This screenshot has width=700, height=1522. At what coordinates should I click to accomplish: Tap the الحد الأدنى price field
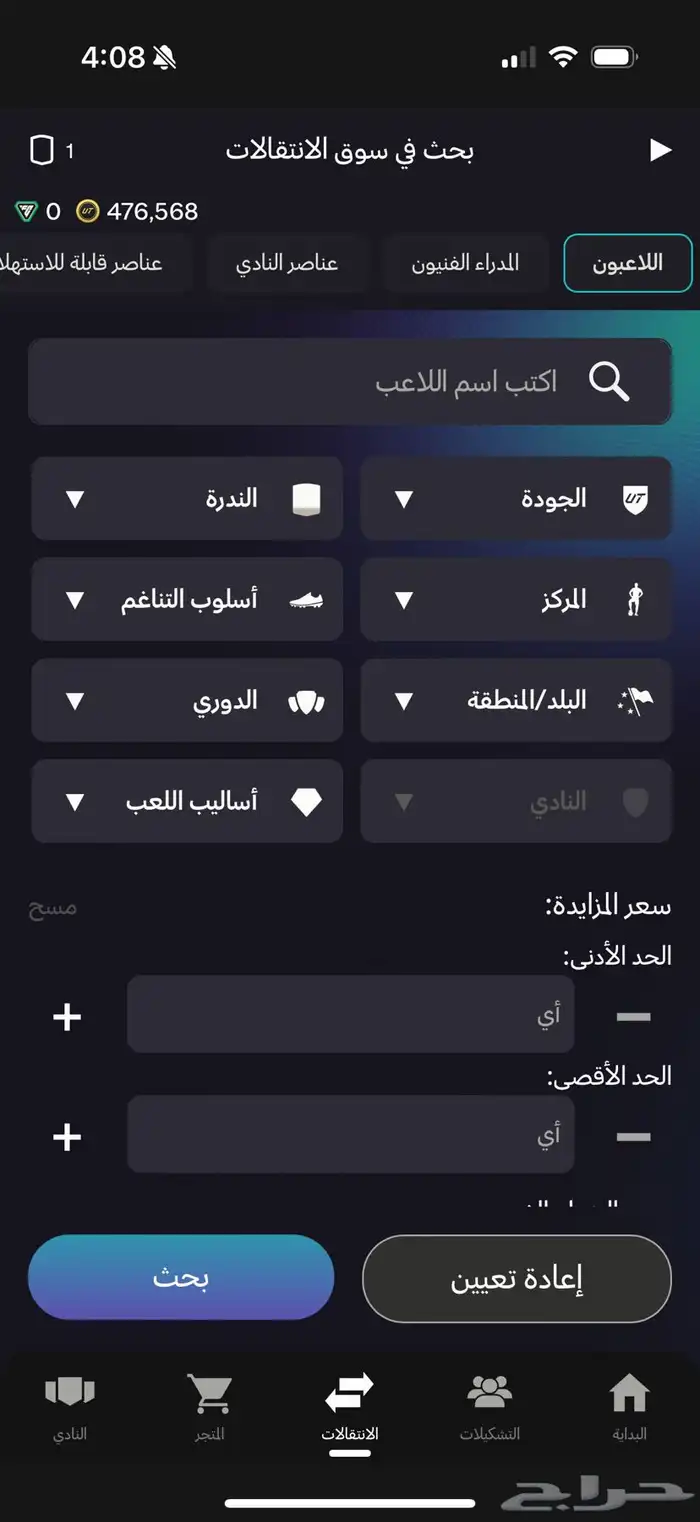tap(350, 1014)
